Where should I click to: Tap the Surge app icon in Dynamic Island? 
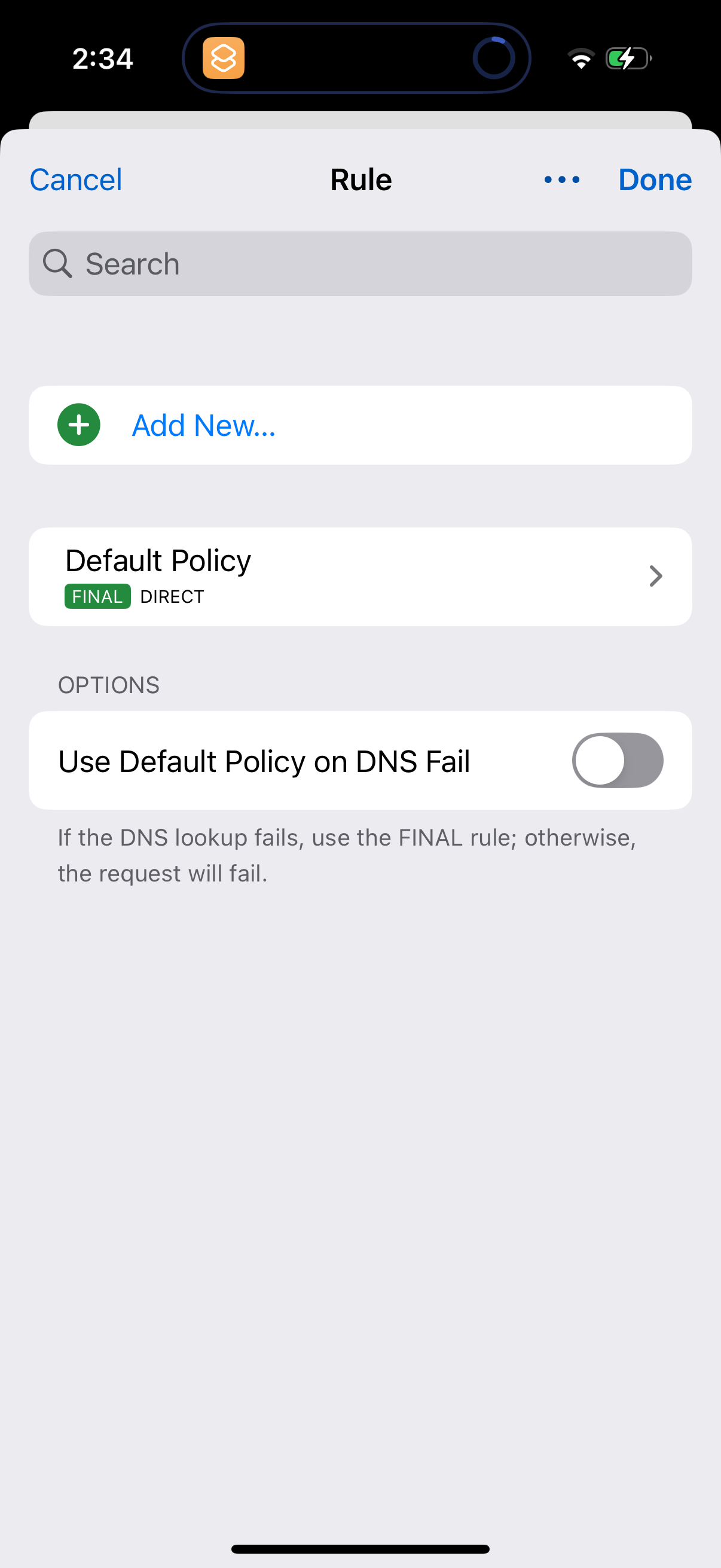point(222,59)
